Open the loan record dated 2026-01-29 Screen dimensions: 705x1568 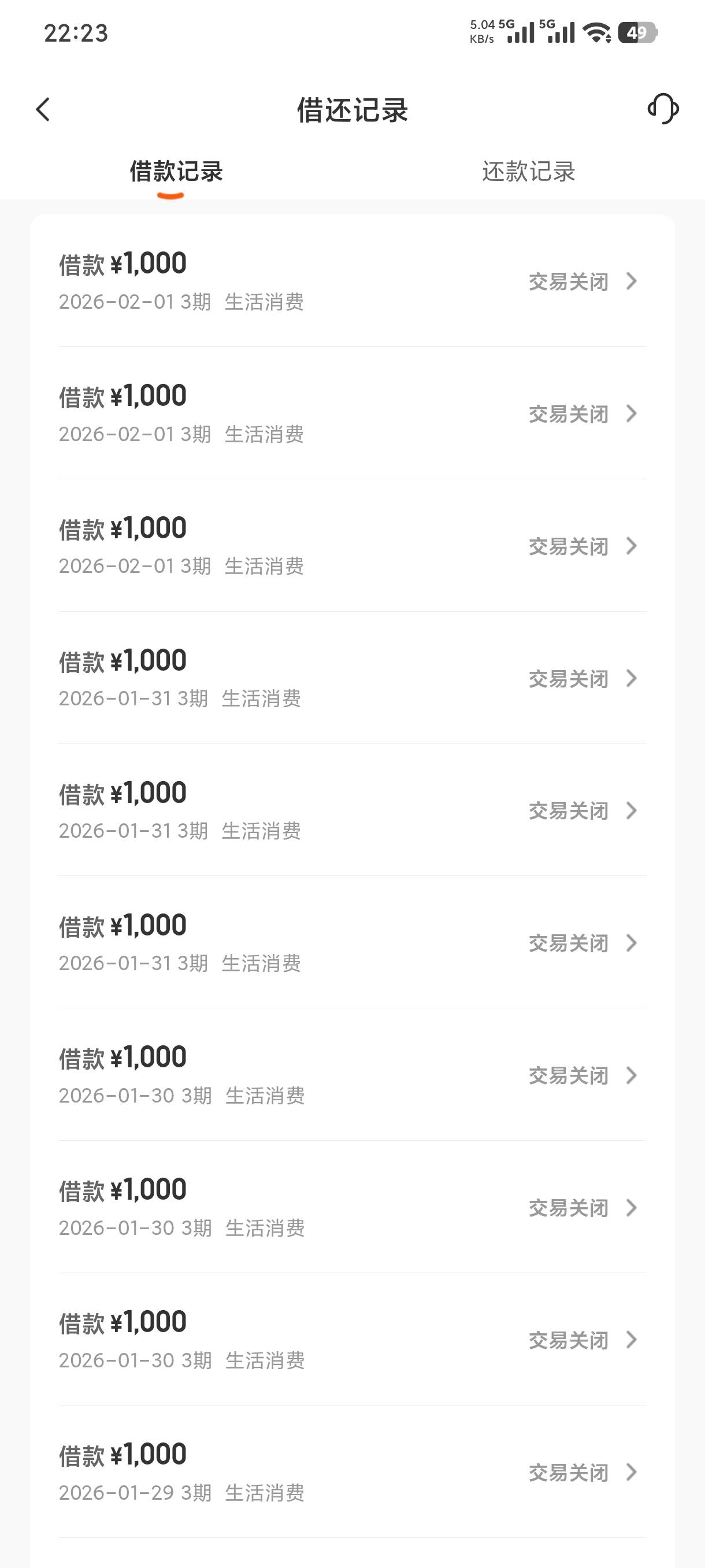[x=351, y=1472]
